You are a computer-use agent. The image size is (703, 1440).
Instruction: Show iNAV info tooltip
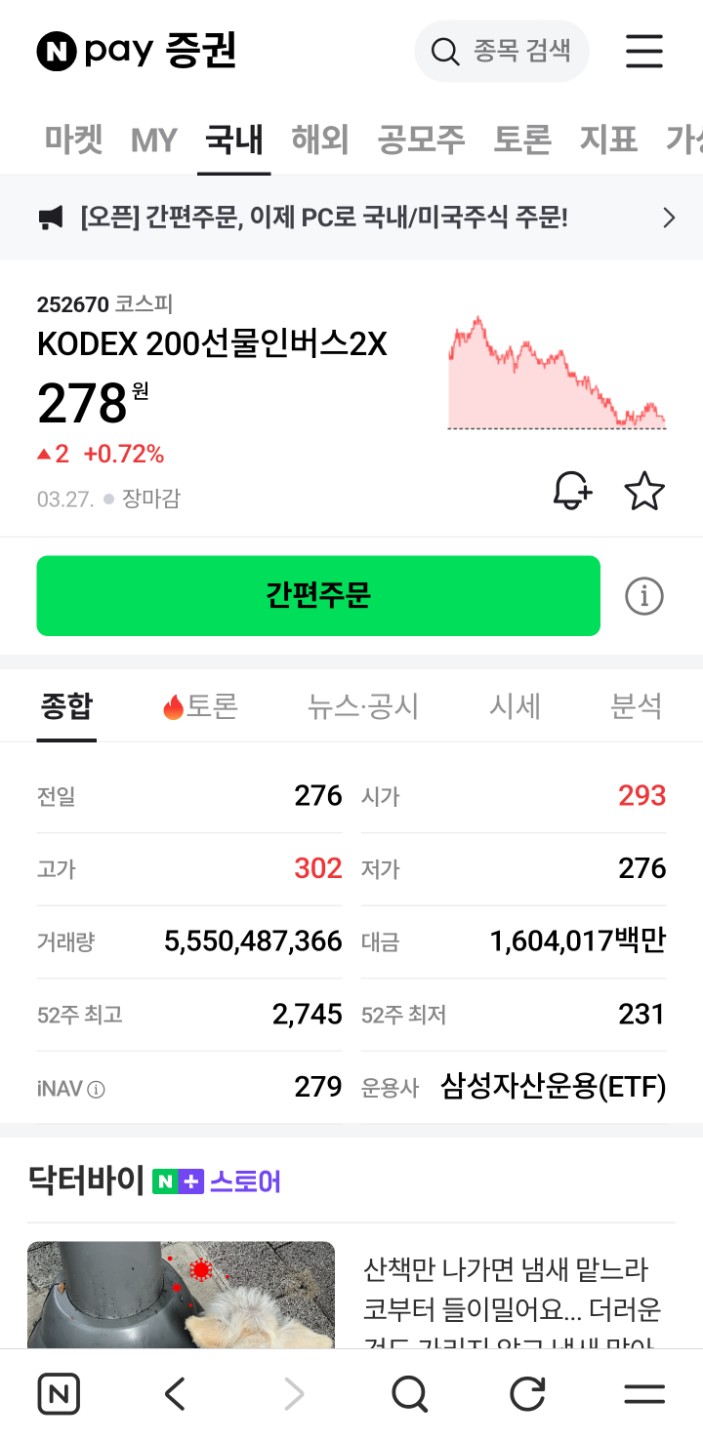click(96, 1089)
